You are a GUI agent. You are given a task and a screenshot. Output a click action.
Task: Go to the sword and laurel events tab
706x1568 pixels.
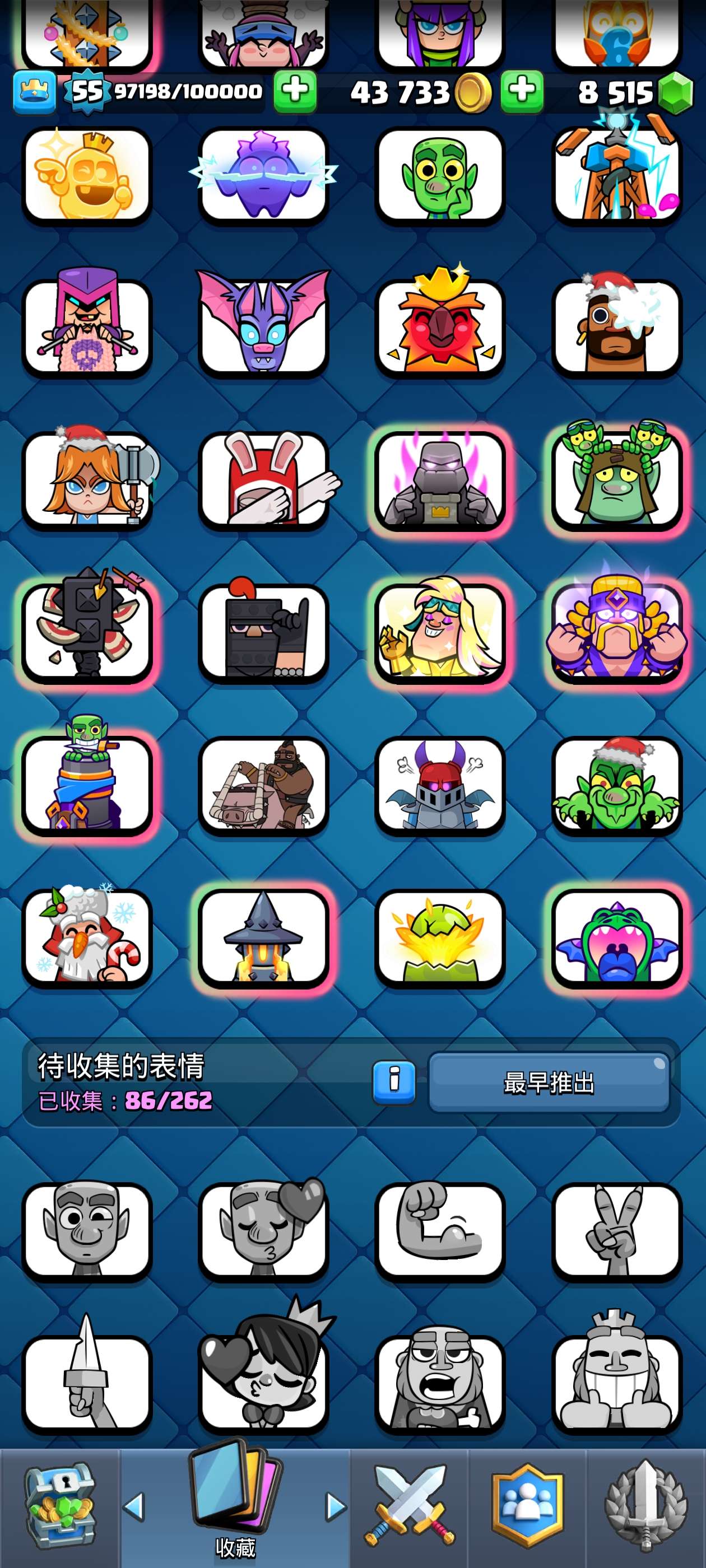645,1507
